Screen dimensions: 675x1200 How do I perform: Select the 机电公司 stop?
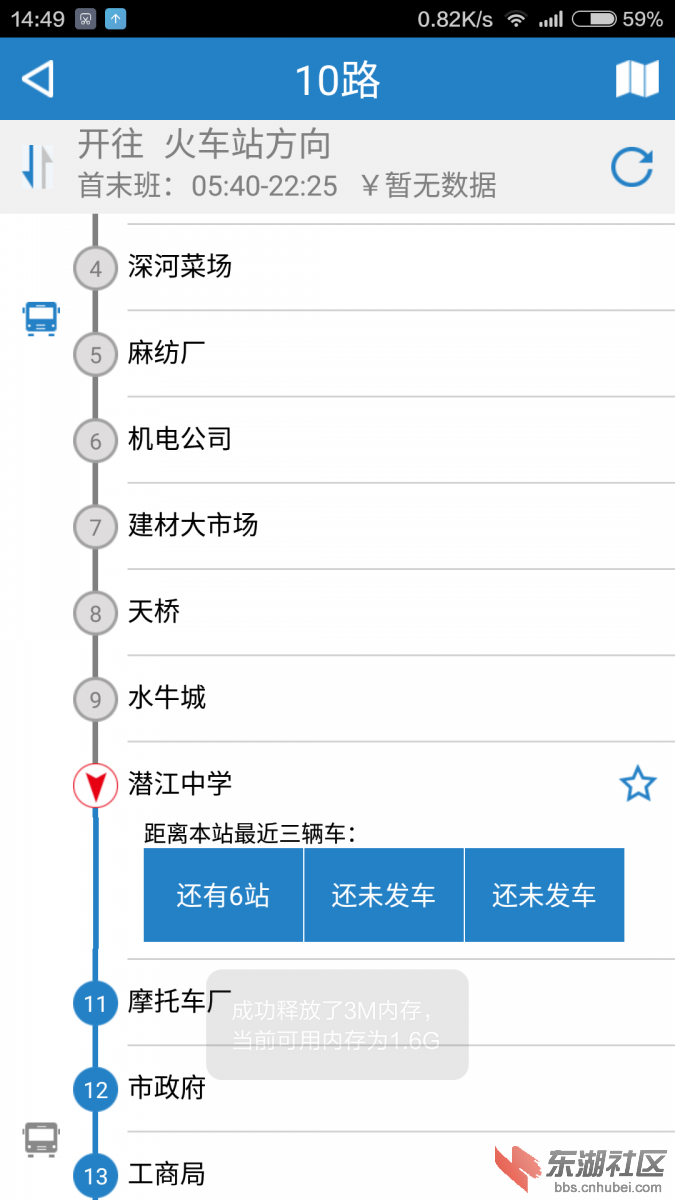[180, 439]
